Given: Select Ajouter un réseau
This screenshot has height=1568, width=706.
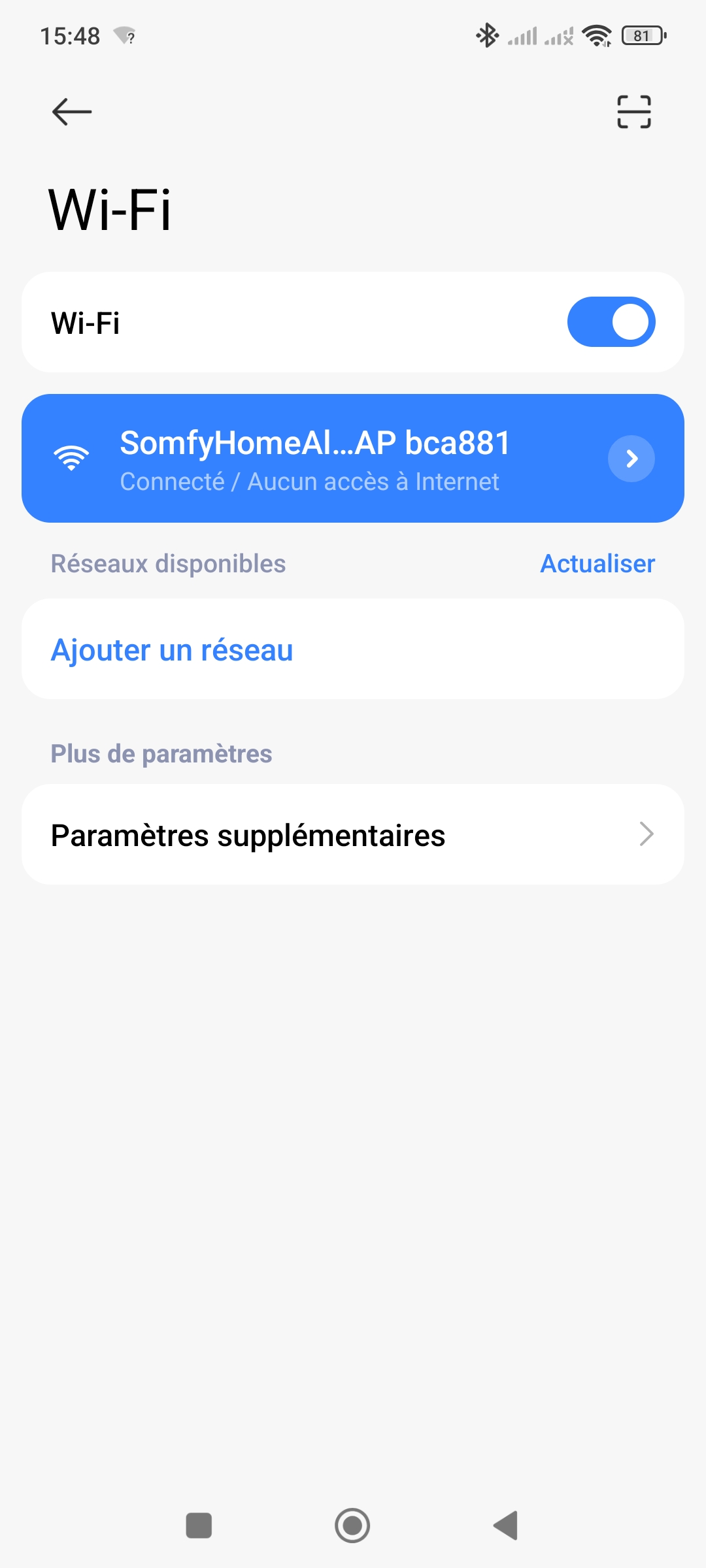Looking at the screenshot, I should (172, 650).
